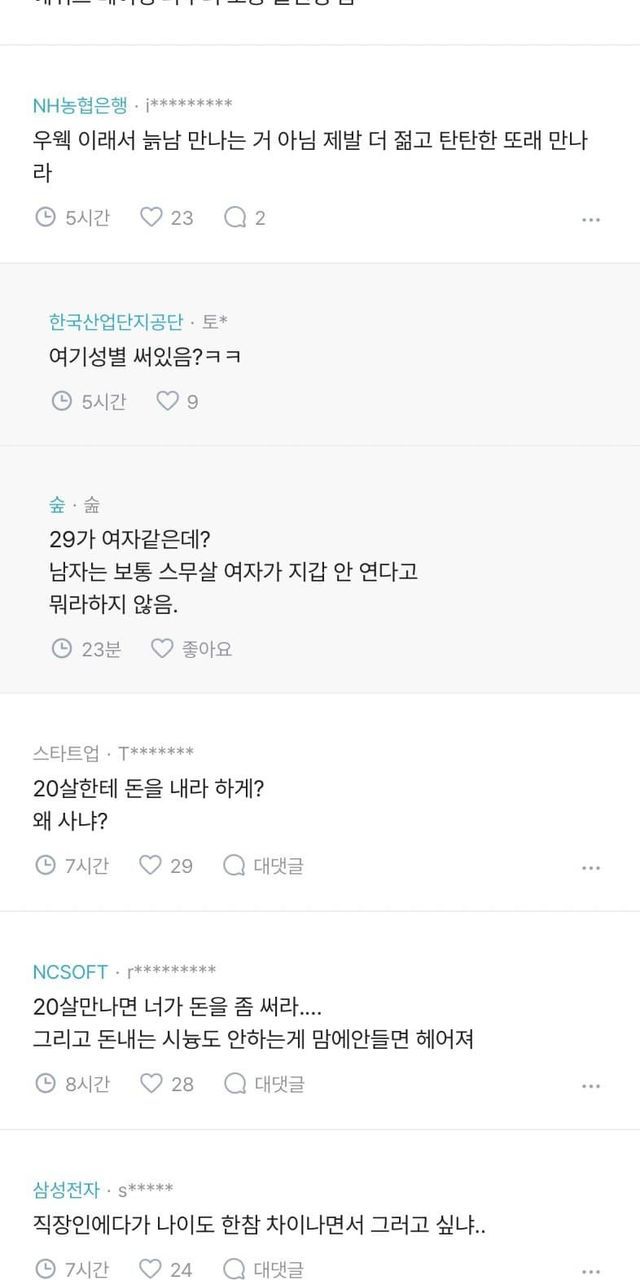Like the NH농협은행 comment with 23 likes

166,217
